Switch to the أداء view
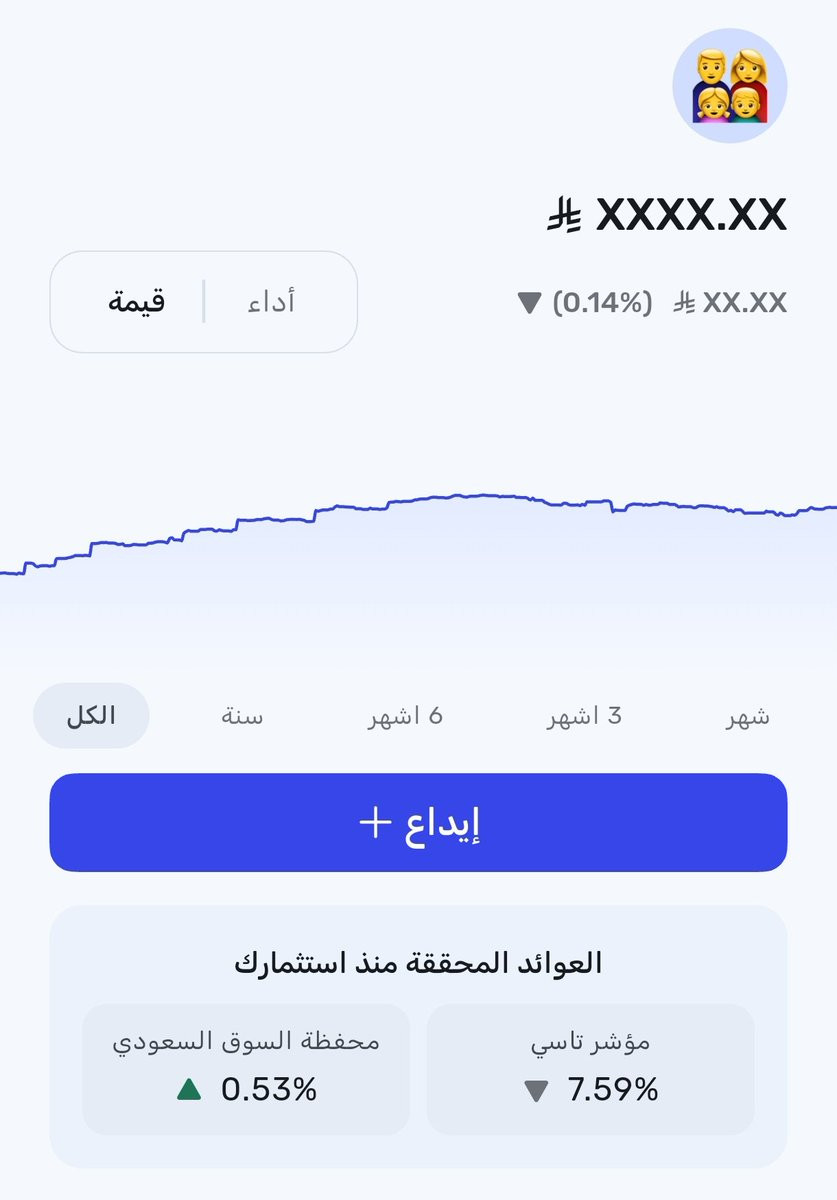 [x=271, y=302]
